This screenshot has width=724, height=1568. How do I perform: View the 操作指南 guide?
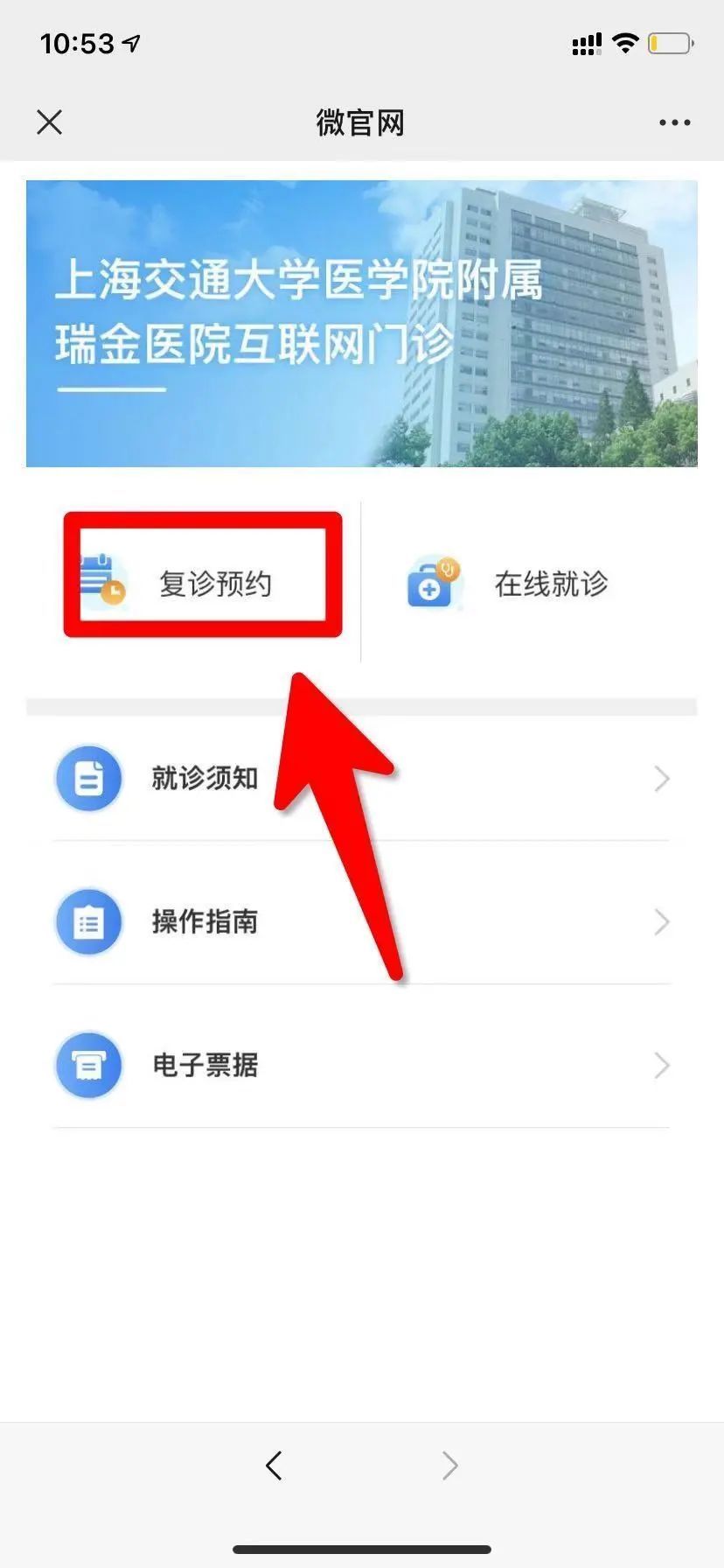coord(361,921)
